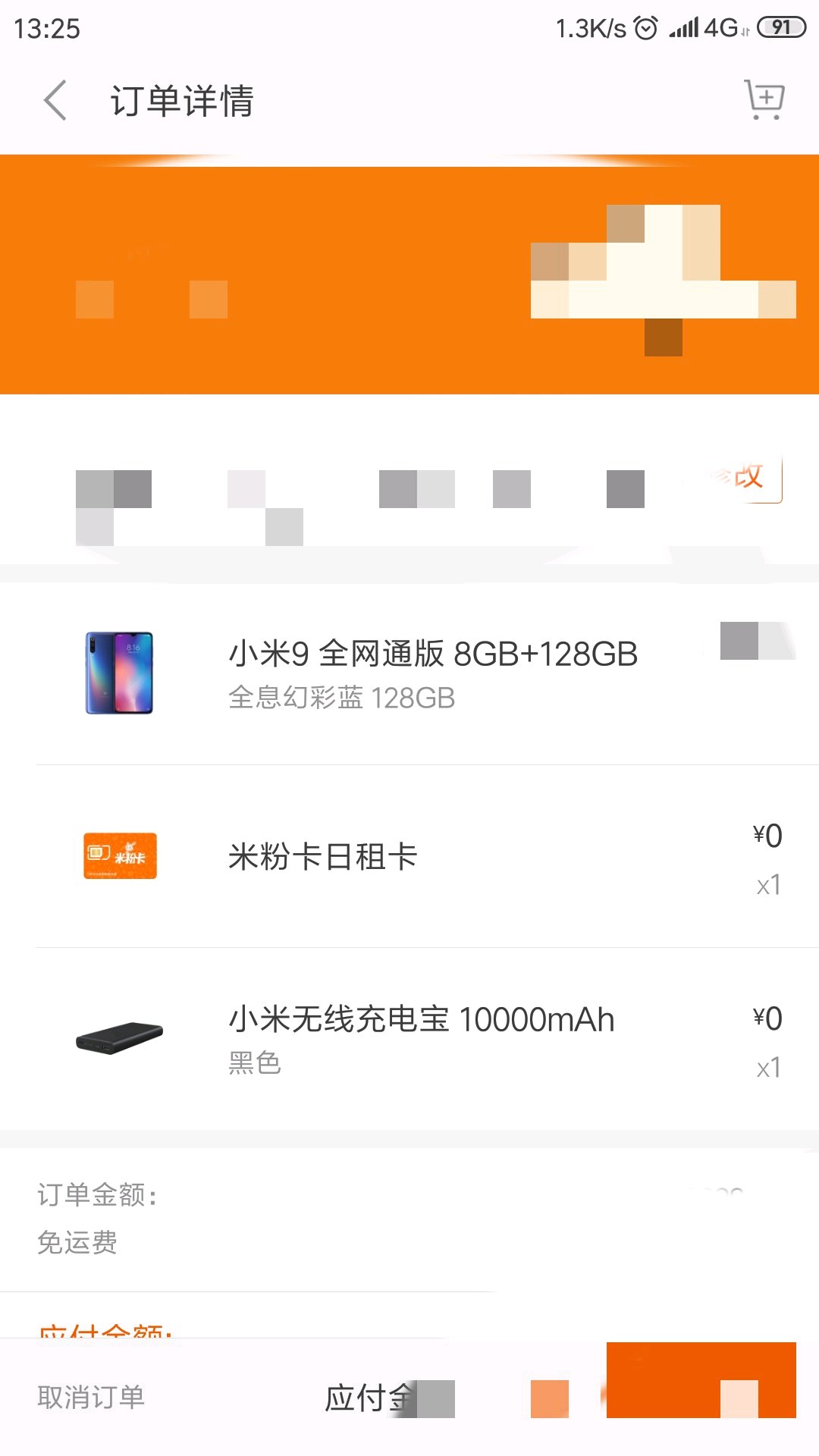Go back from the order details page
The width and height of the screenshot is (819, 1456).
[55, 100]
